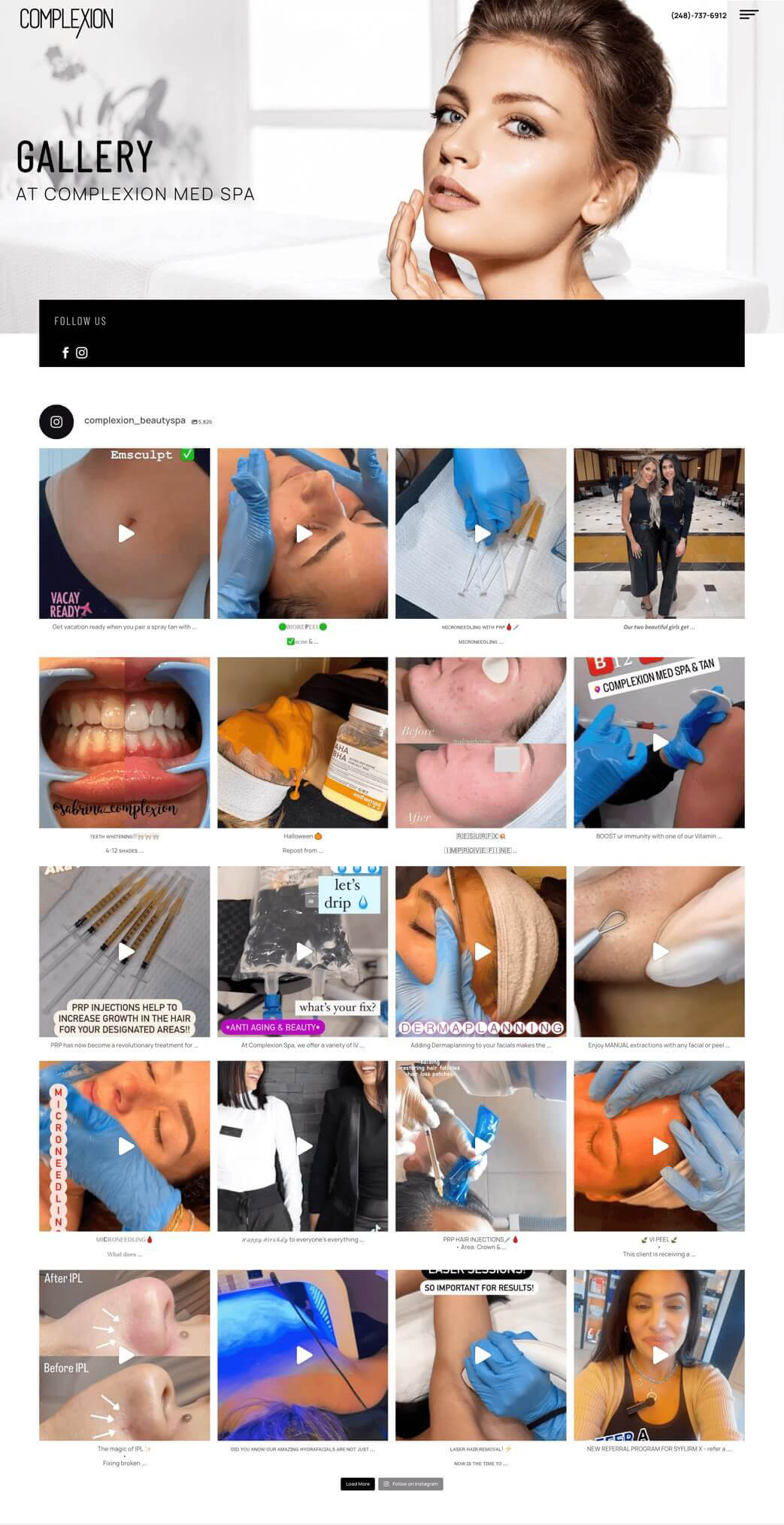Play the B12 Complexion Med Spa & Tan video
Screen dimensions: 784x1525
[659, 742]
